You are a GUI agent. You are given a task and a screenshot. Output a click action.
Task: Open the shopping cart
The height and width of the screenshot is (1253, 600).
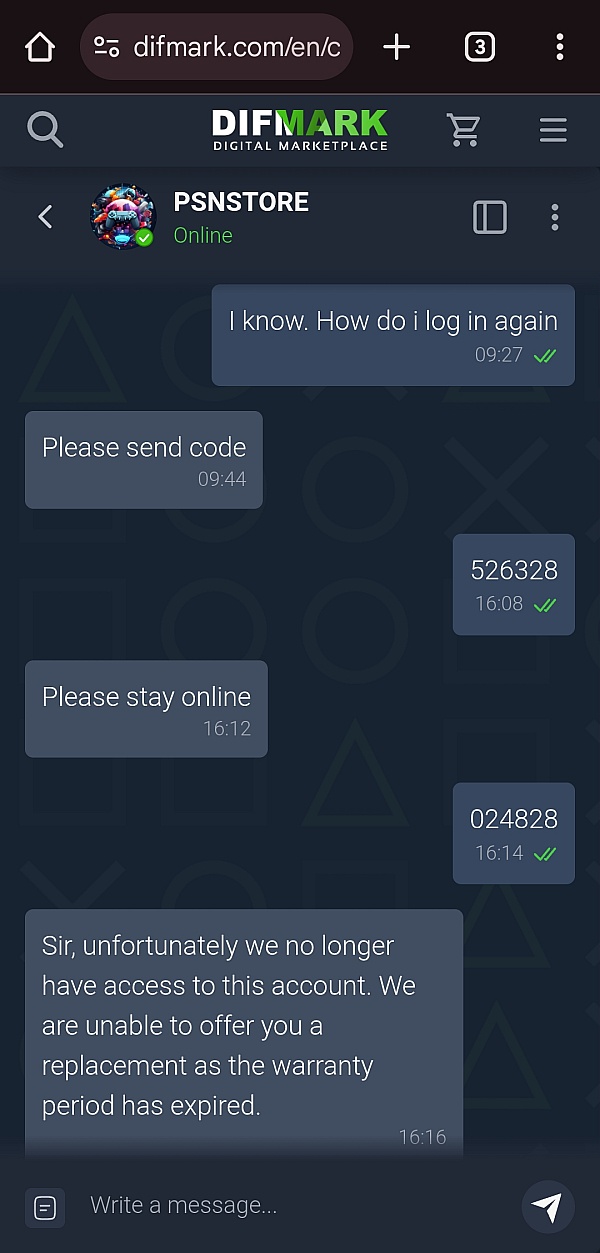point(463,129)
